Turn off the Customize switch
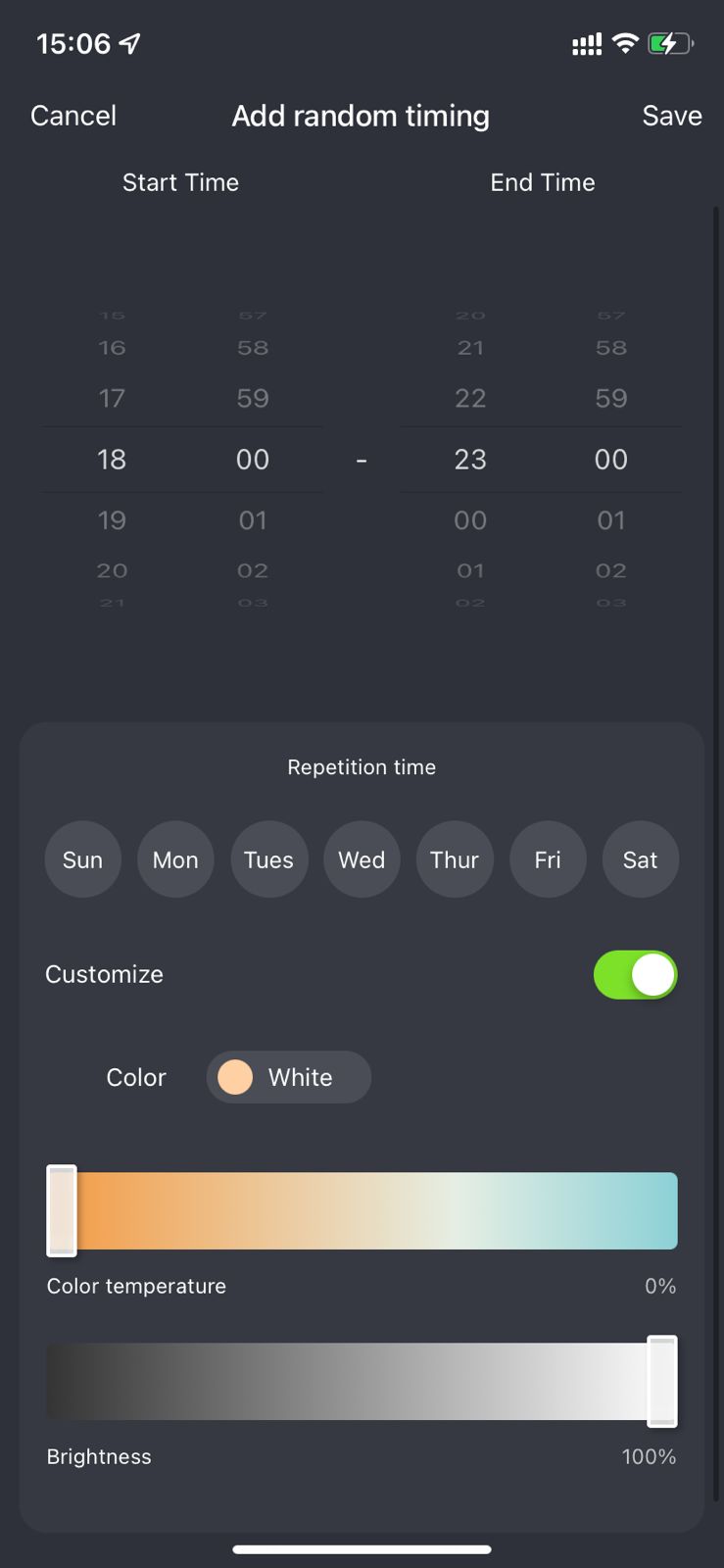The height and width of the screenshot is (1568, 724). [x=635, y=975]
